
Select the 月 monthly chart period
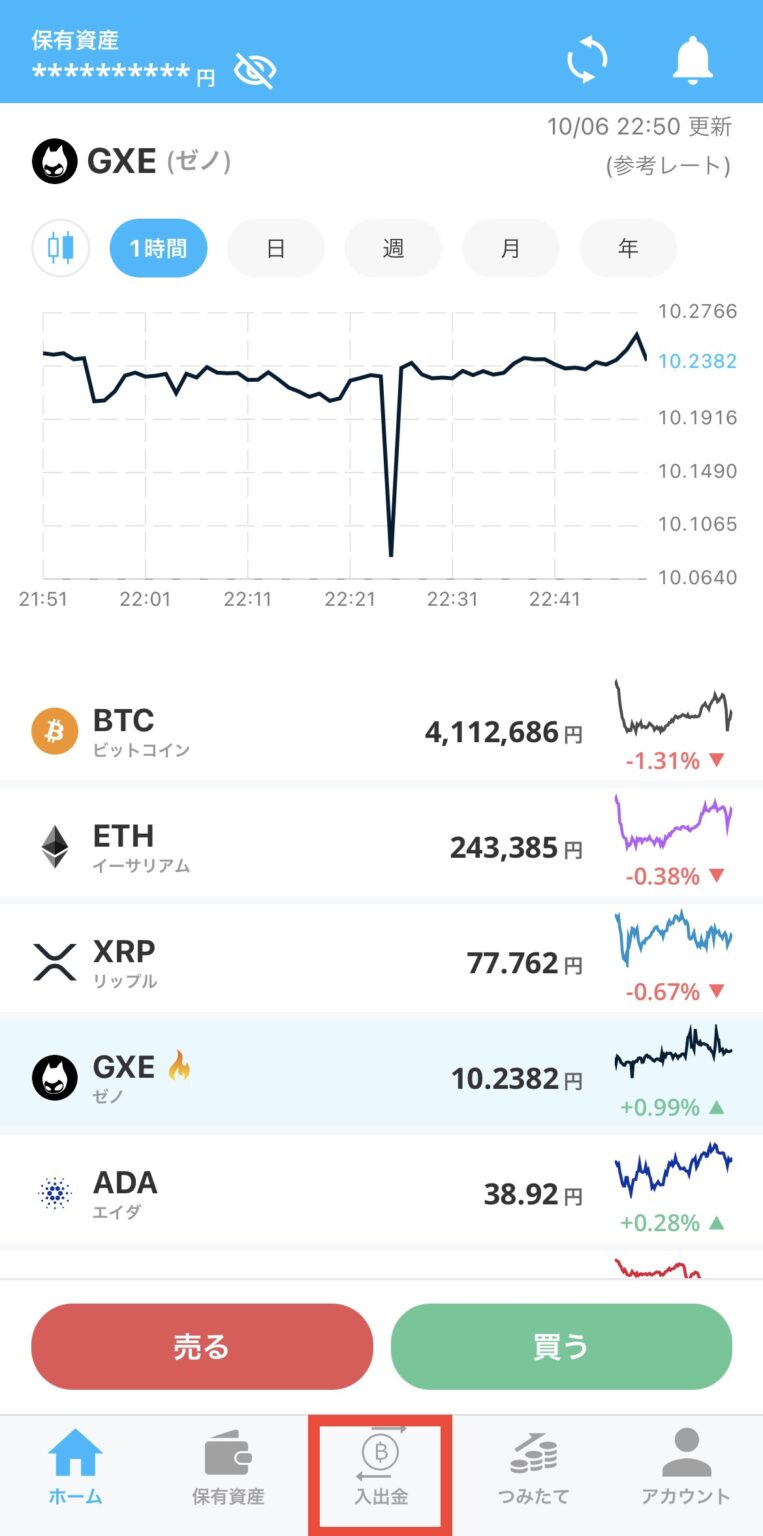coord(511,248)
